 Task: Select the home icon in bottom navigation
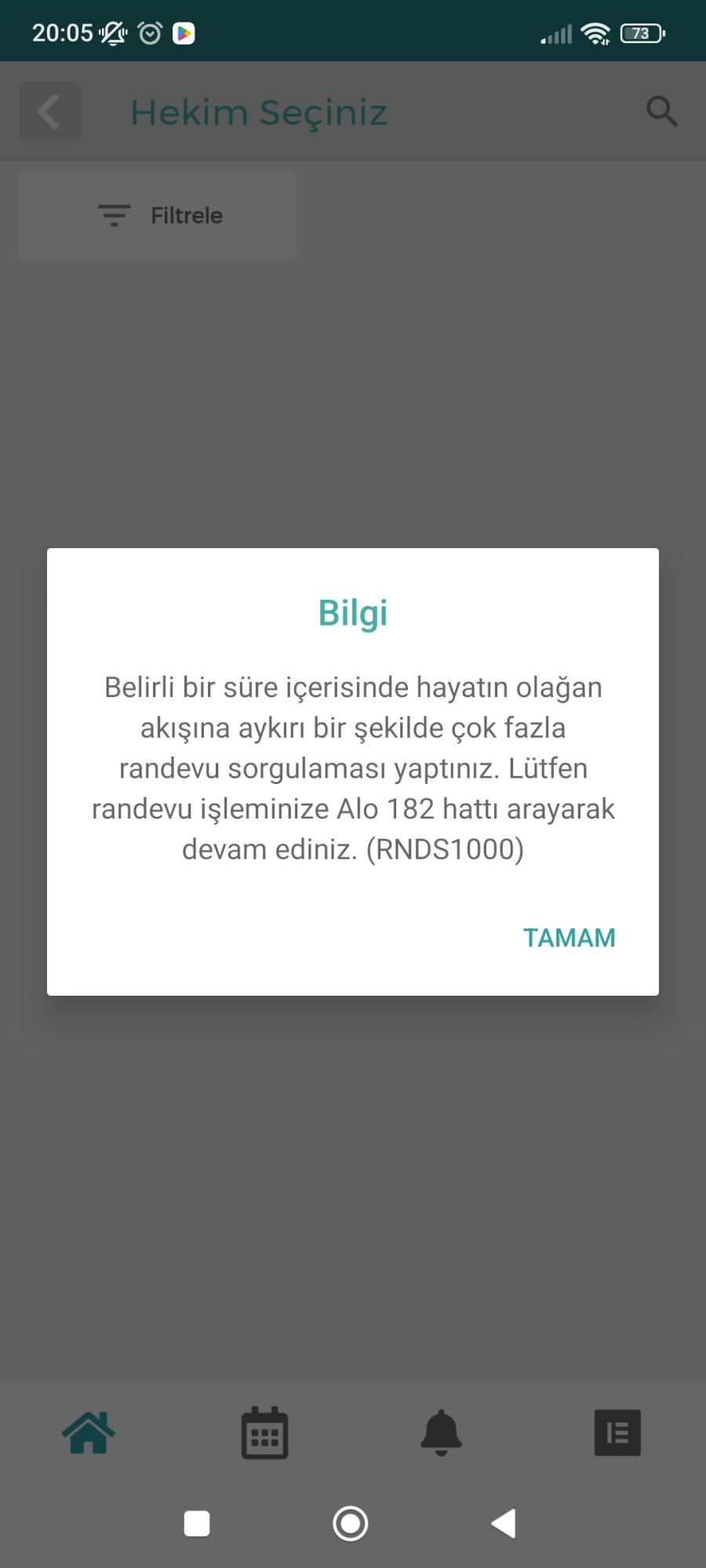[88, 1433]
